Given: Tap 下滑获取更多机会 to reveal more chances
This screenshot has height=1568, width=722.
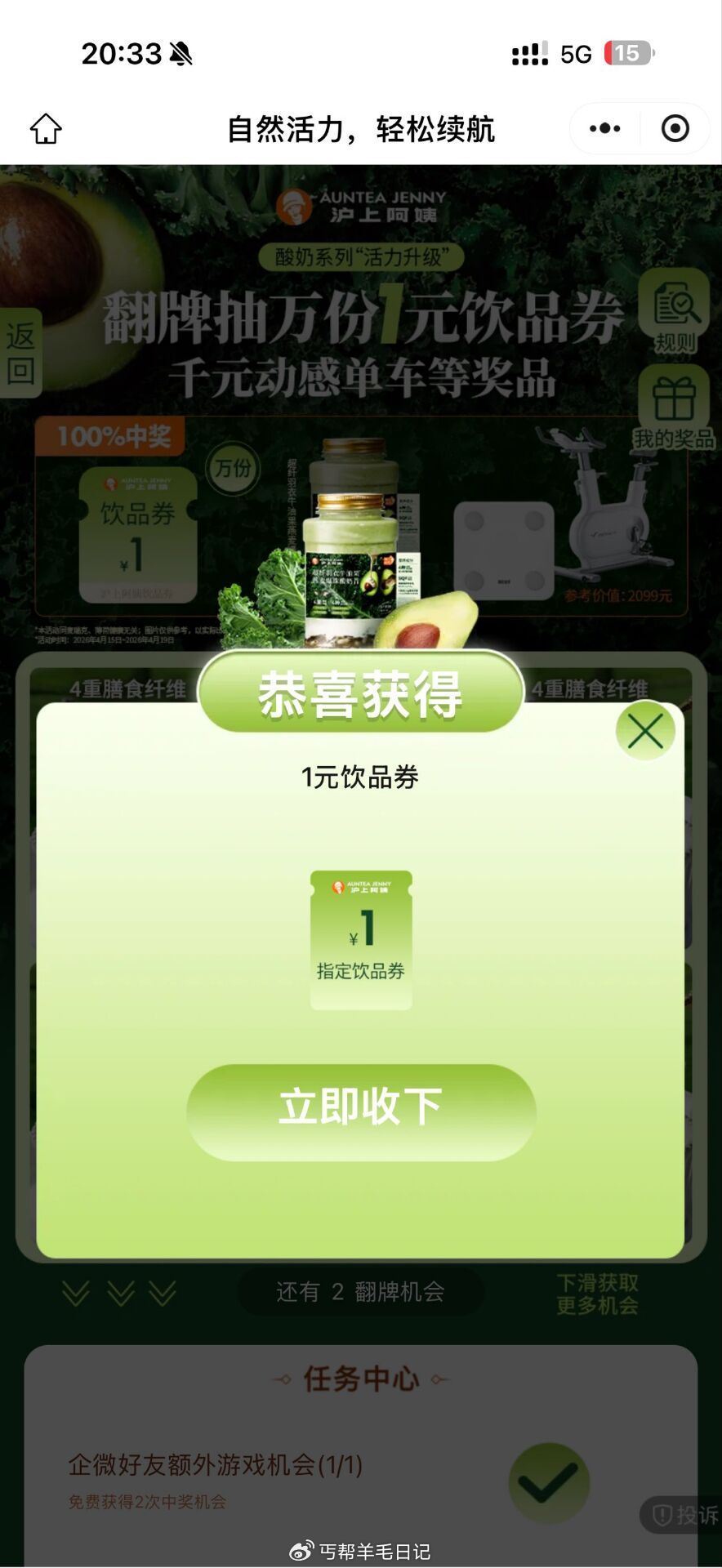Looking at the screenshot, I should click(597, 1294).
